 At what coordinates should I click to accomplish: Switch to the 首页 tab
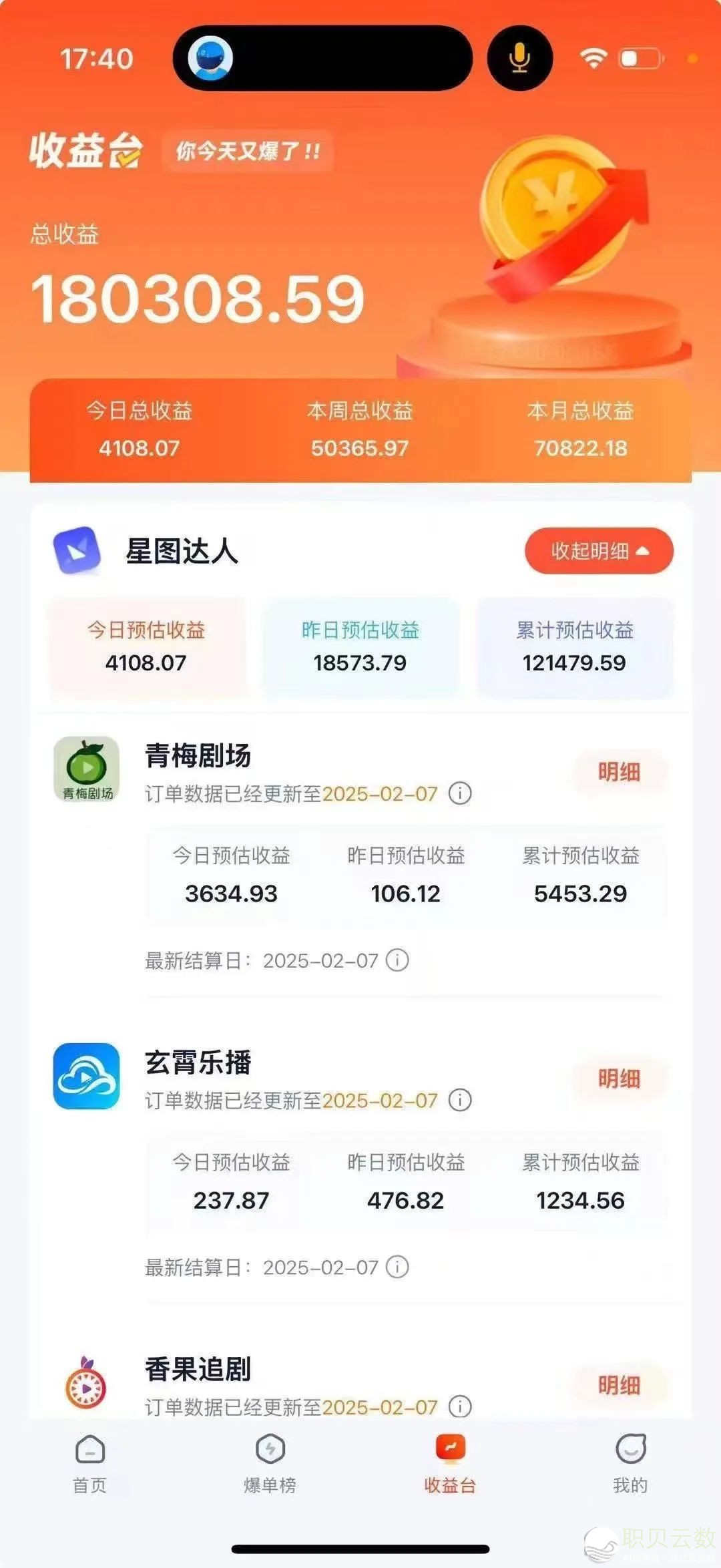[x=90, y=1464]
